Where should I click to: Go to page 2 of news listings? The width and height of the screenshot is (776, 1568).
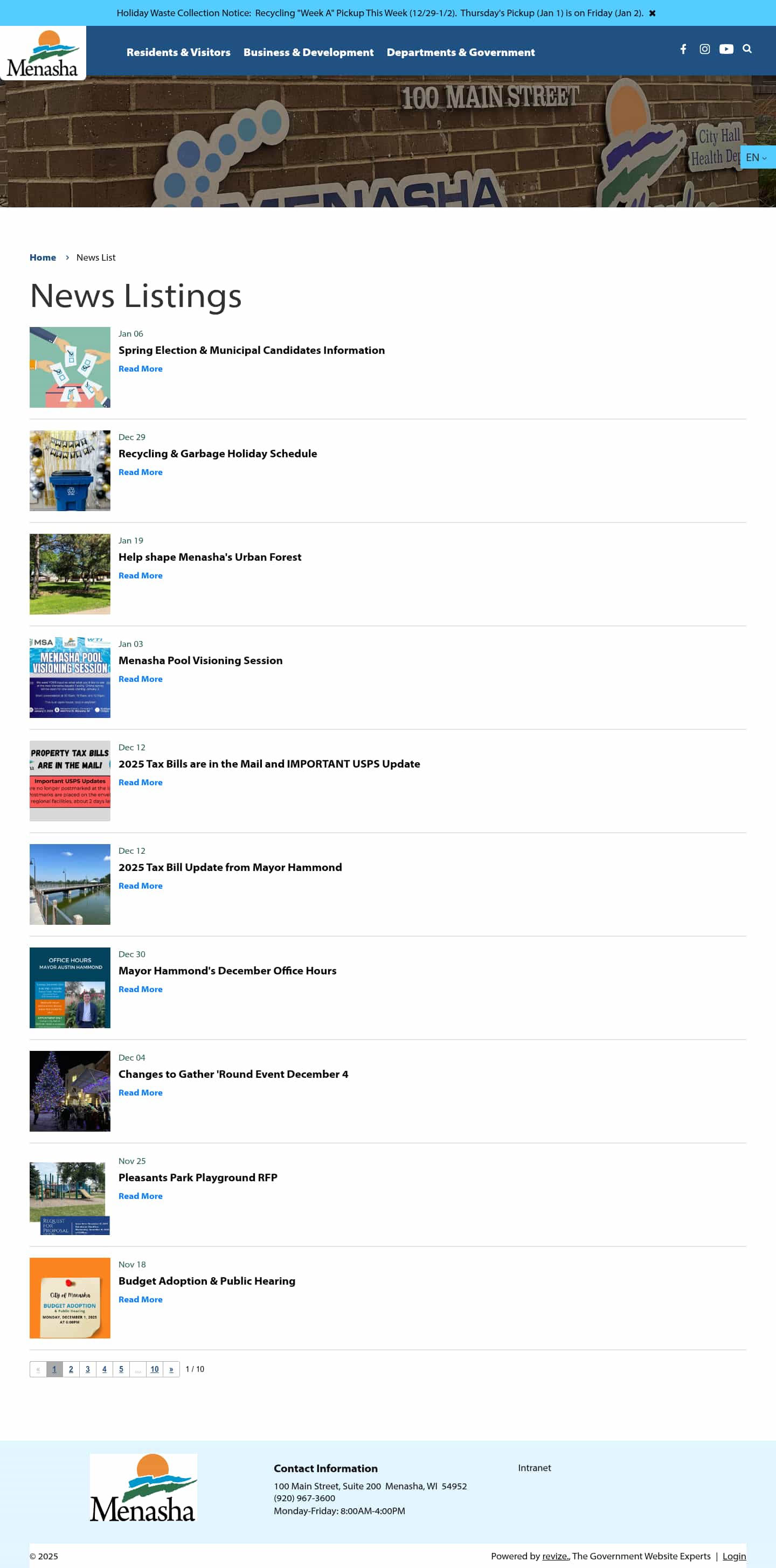[71, 1369]
